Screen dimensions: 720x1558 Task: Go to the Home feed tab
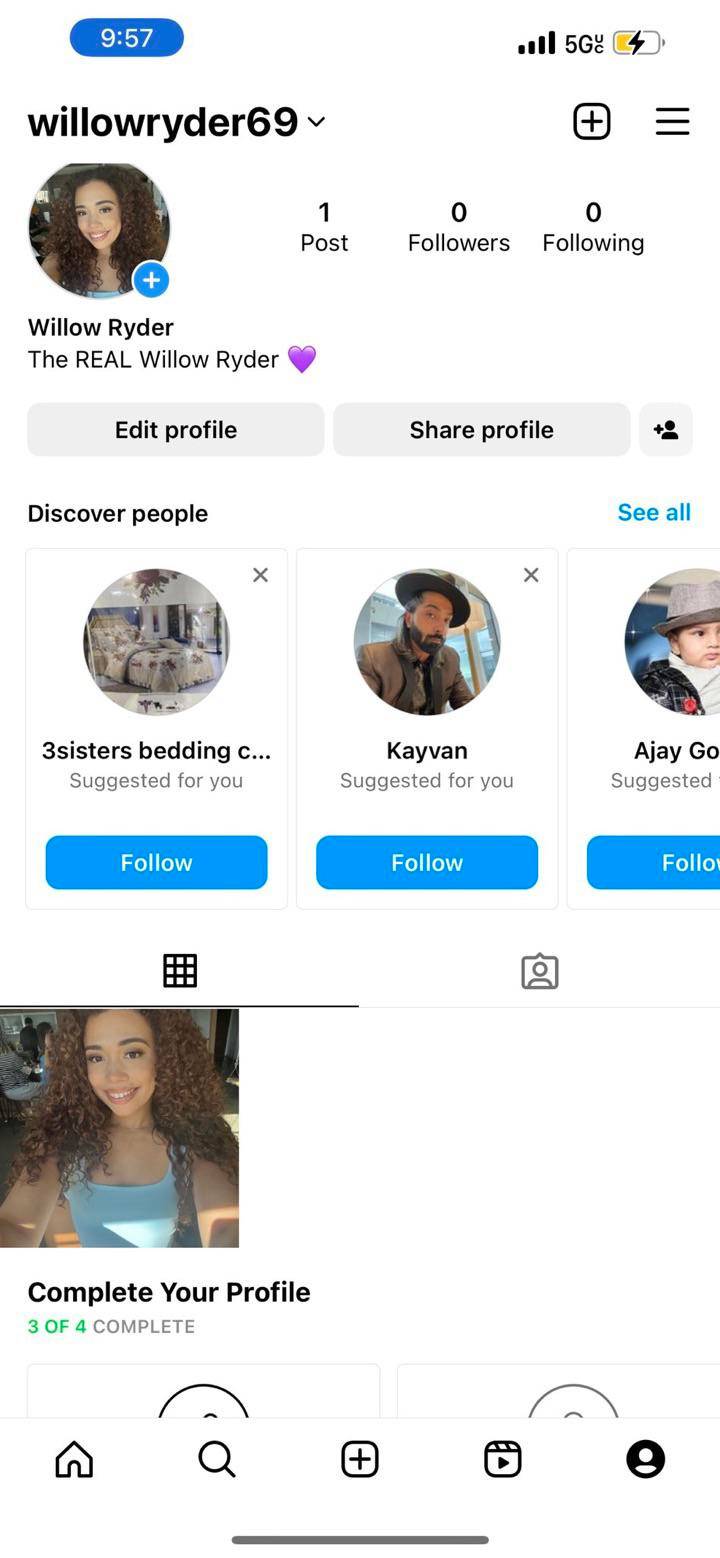[x=74, y=1459]
